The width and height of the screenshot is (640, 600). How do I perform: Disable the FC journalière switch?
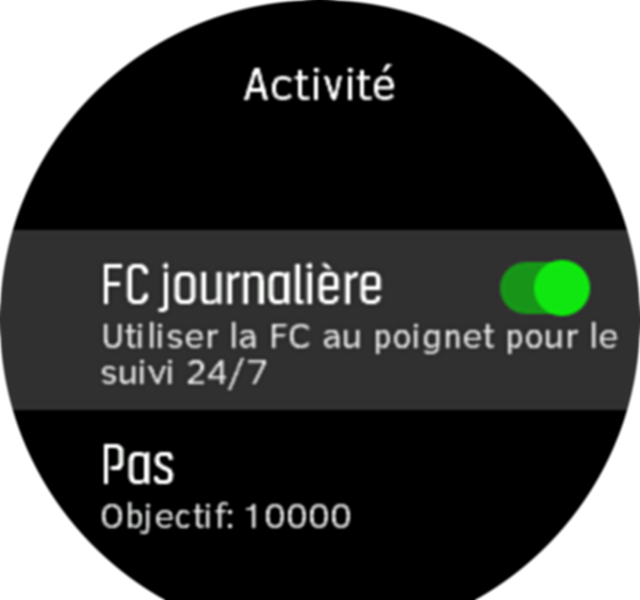tap(545, 288)
